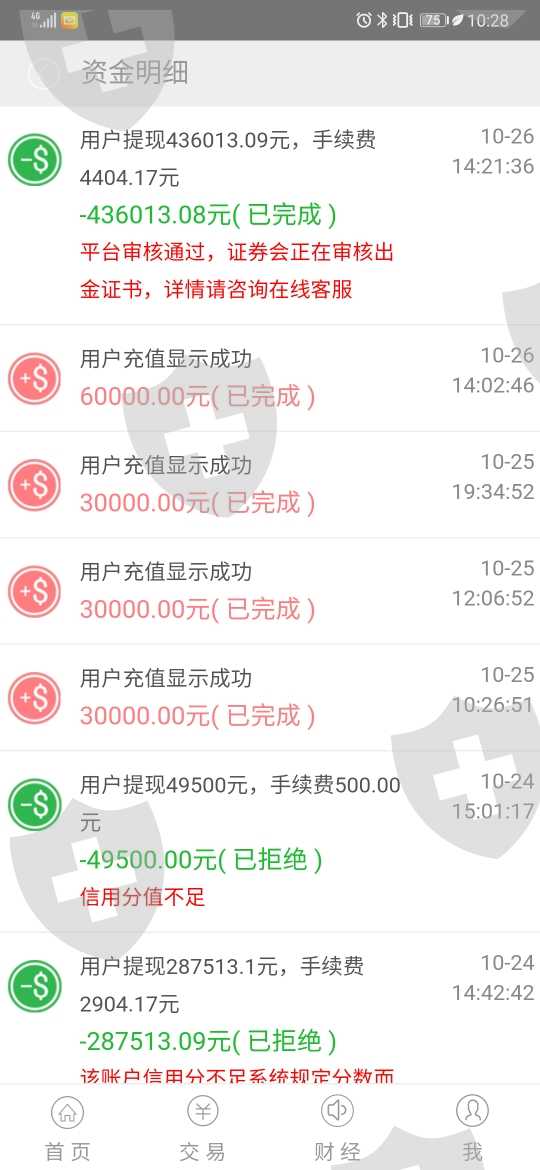Open the rejected 287513.1元 withdrawal entry
Screen dimensions: 540x1170
coord(270,1009)
